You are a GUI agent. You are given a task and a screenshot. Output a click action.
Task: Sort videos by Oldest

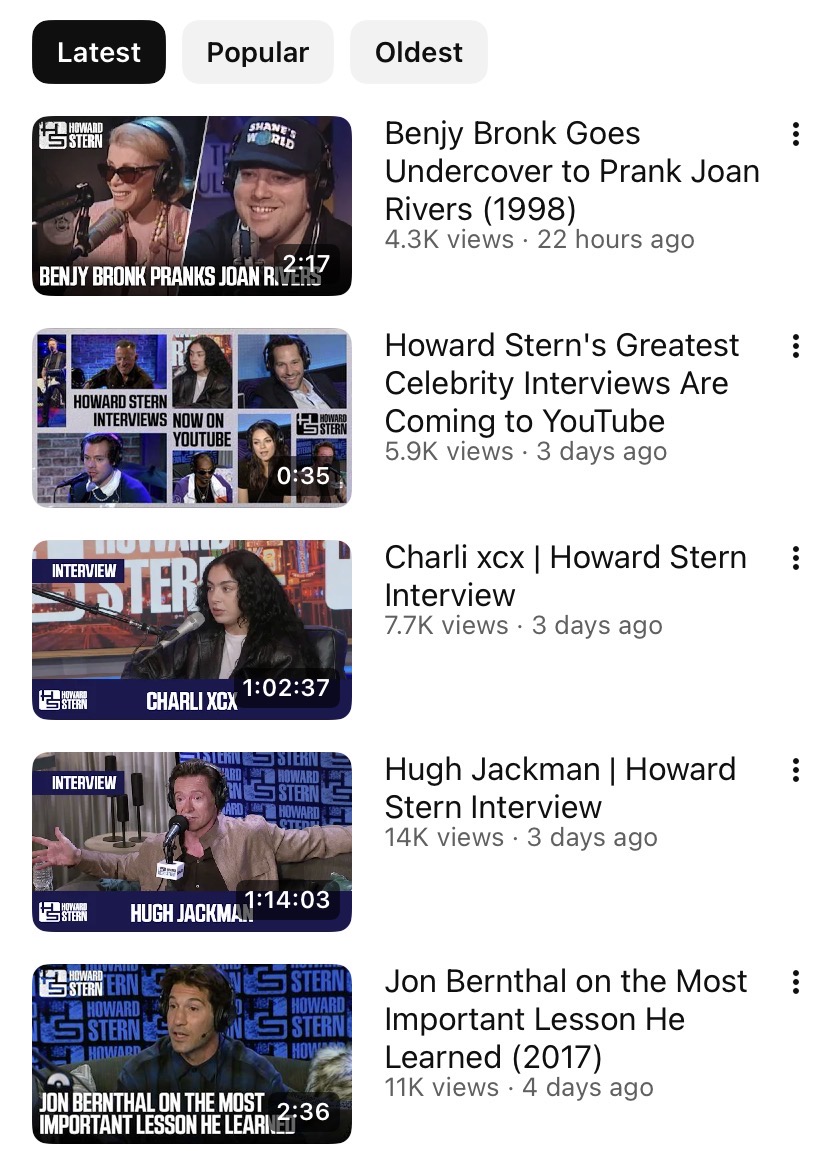point(419,52)
